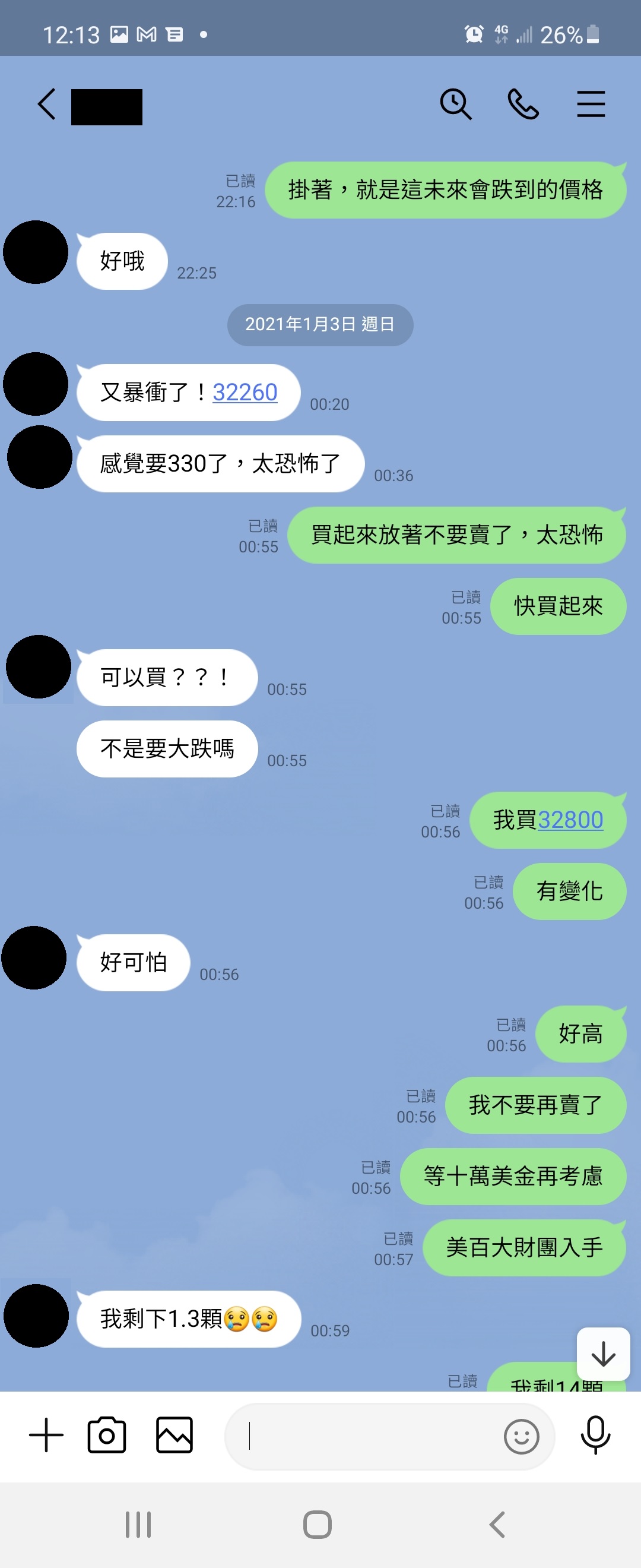Open sender's avatar beside 又暴衝了 message
Screen dimensions: 641x1568
(36, 384)
